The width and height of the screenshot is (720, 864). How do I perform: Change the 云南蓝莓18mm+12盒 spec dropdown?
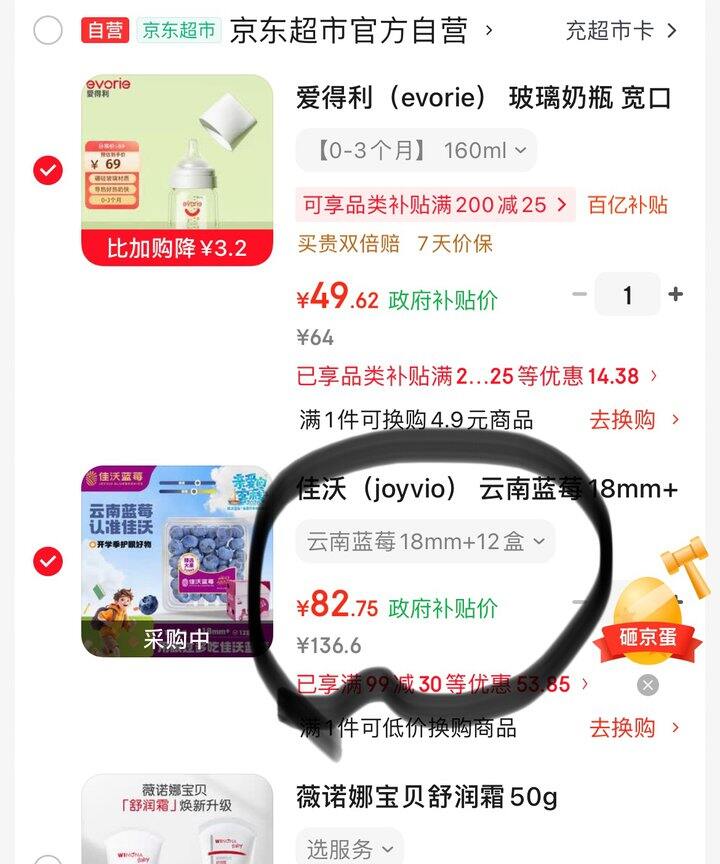tap(425, 541)
